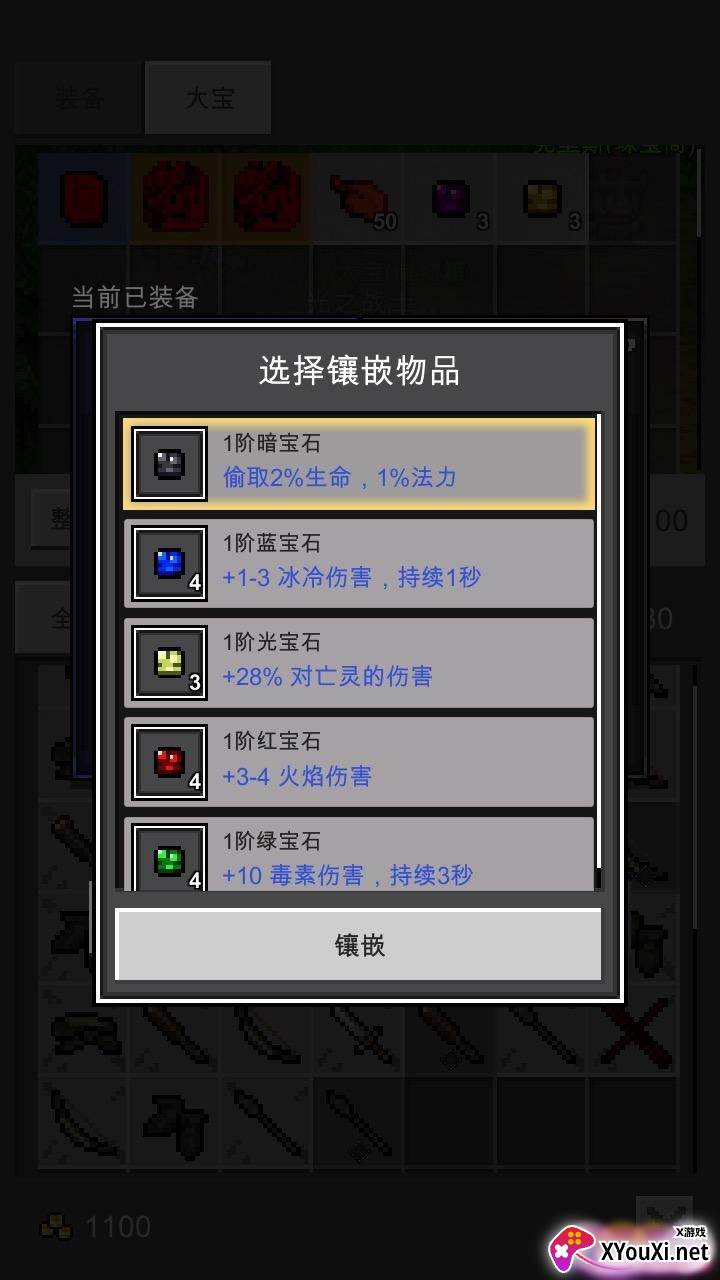Select the 1阶暗宝石 gem row
The image size is (720, 1280).
click(359, 464)
